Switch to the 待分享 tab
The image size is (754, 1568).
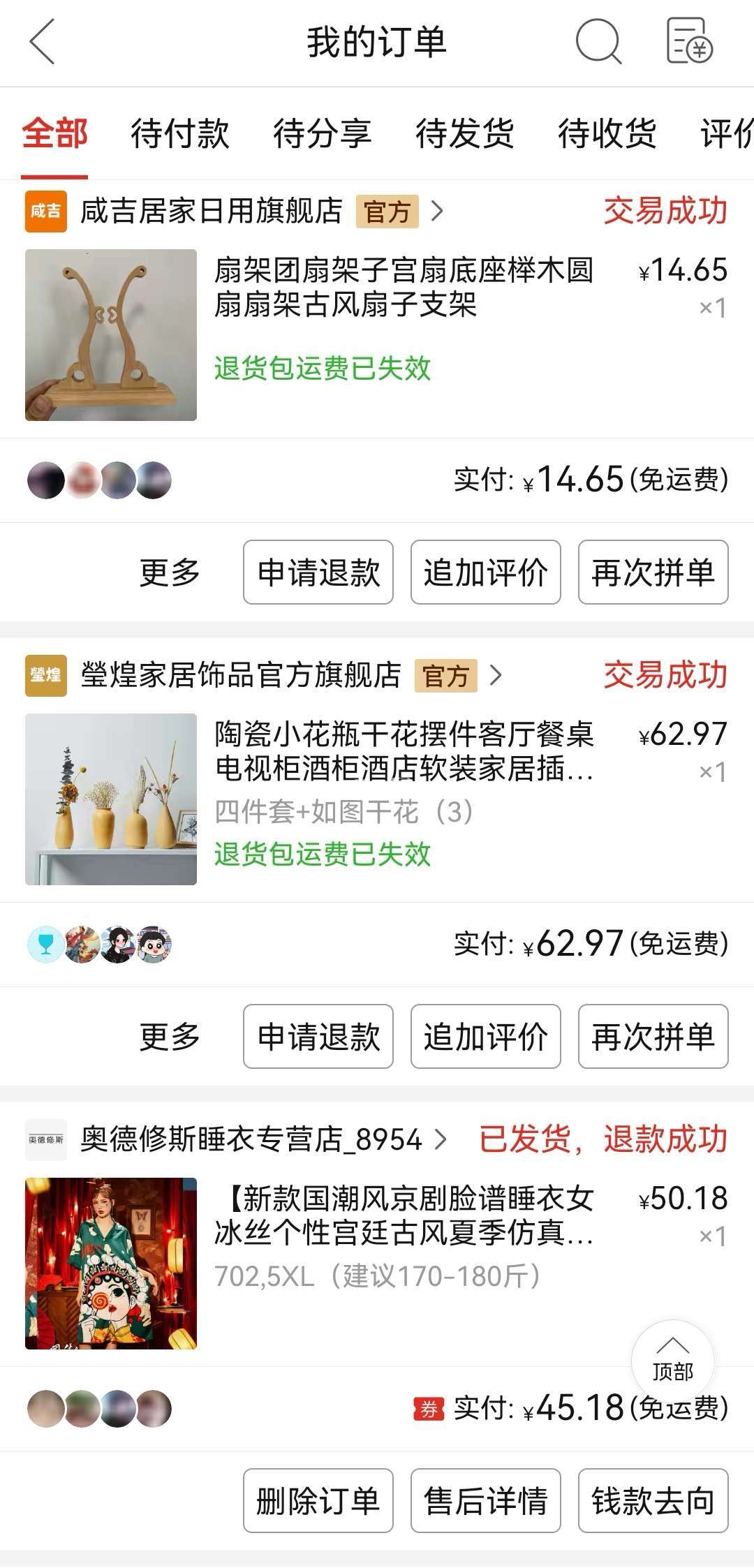323,133
